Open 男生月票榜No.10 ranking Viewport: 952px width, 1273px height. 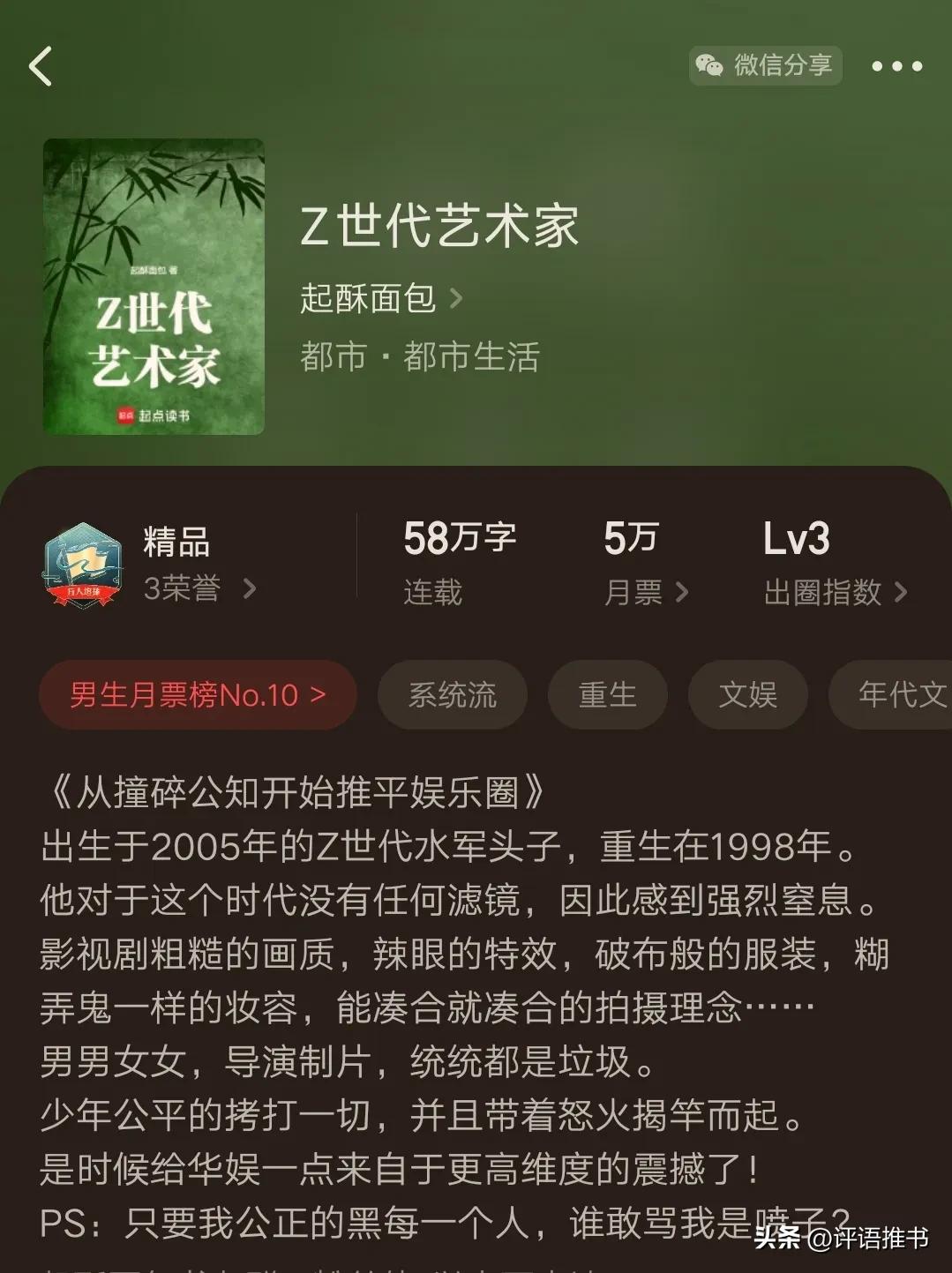198,695
